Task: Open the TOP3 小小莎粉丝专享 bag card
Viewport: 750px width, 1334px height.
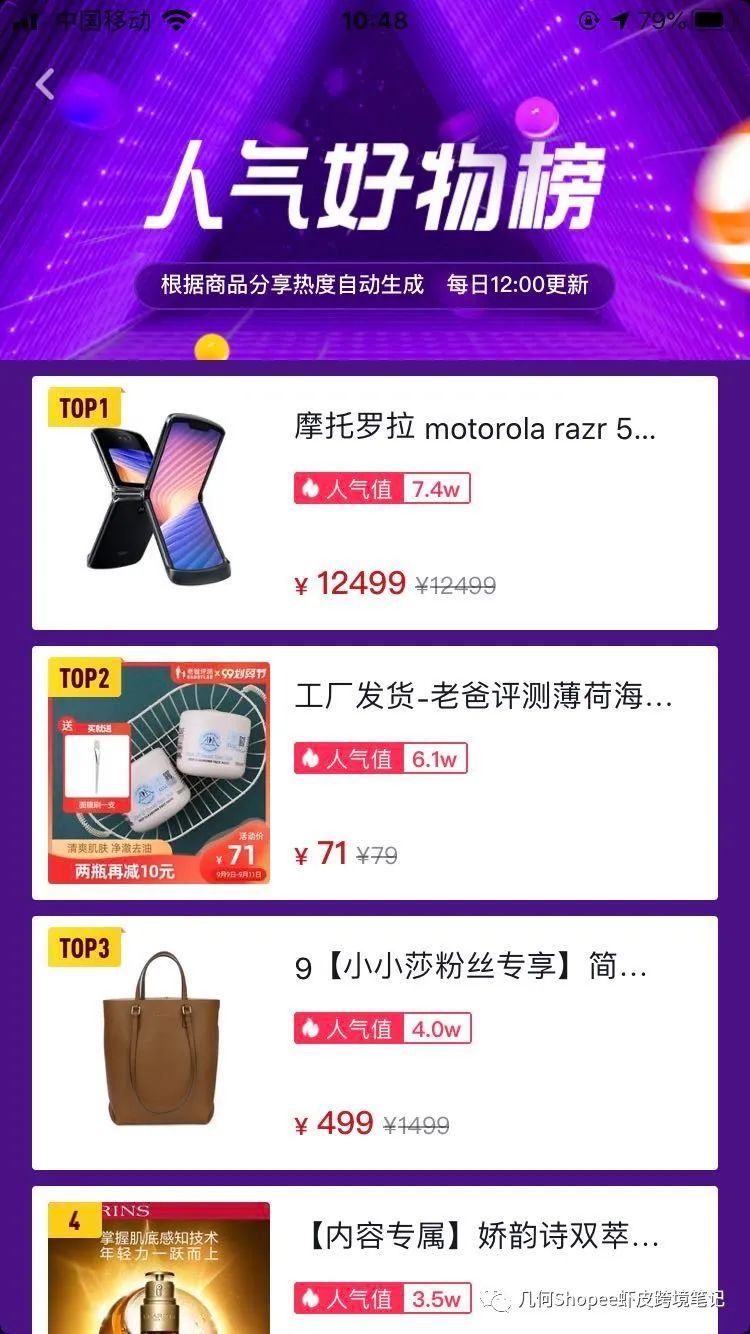Action: click(x=374, y=1042)
